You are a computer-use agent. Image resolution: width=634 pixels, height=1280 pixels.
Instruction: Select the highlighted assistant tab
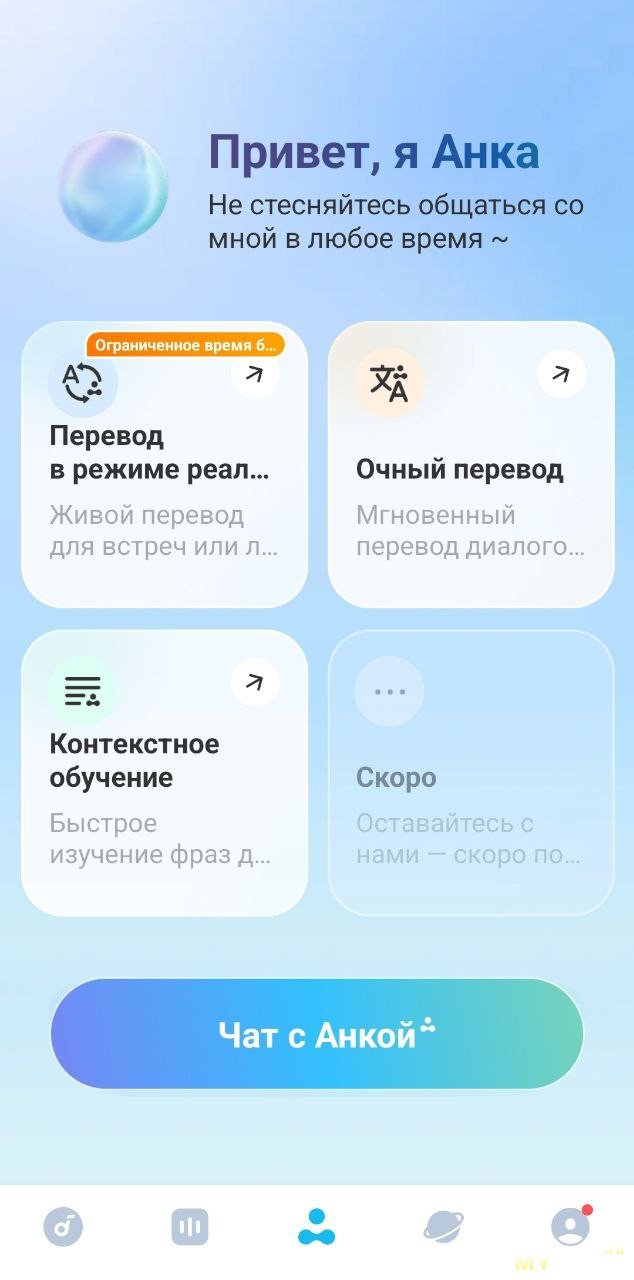pyautogui.click(x=317, y=1226)
